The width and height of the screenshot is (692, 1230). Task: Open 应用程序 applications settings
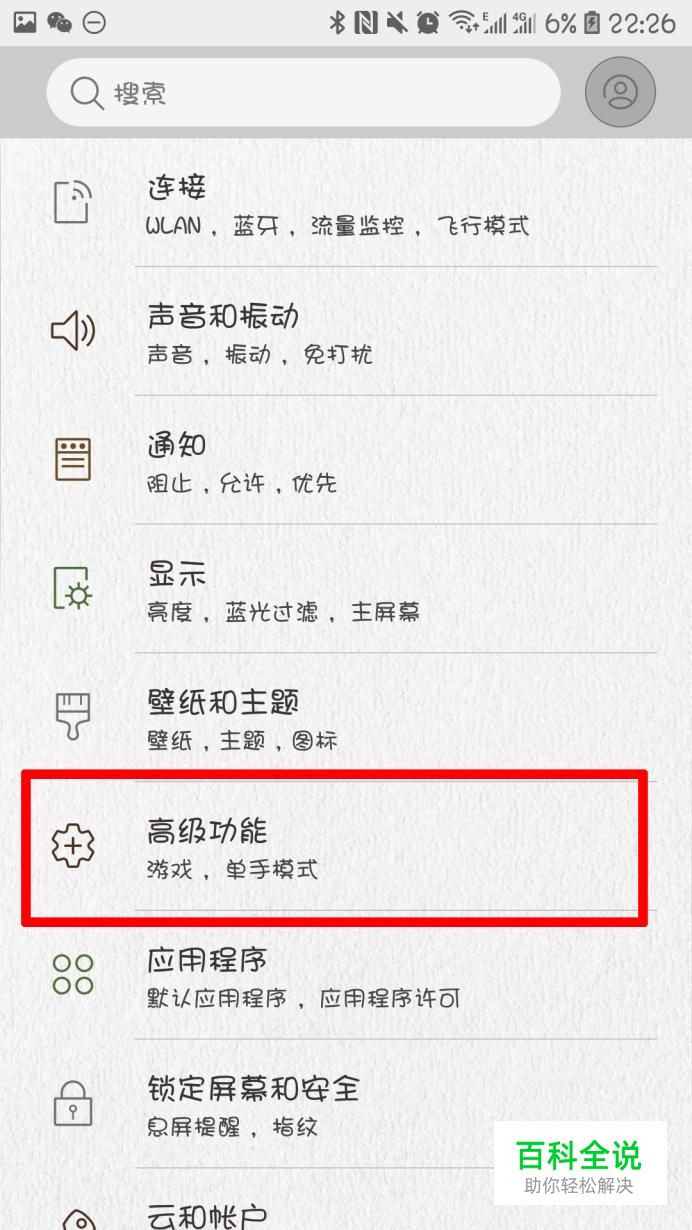pos(346,976)
